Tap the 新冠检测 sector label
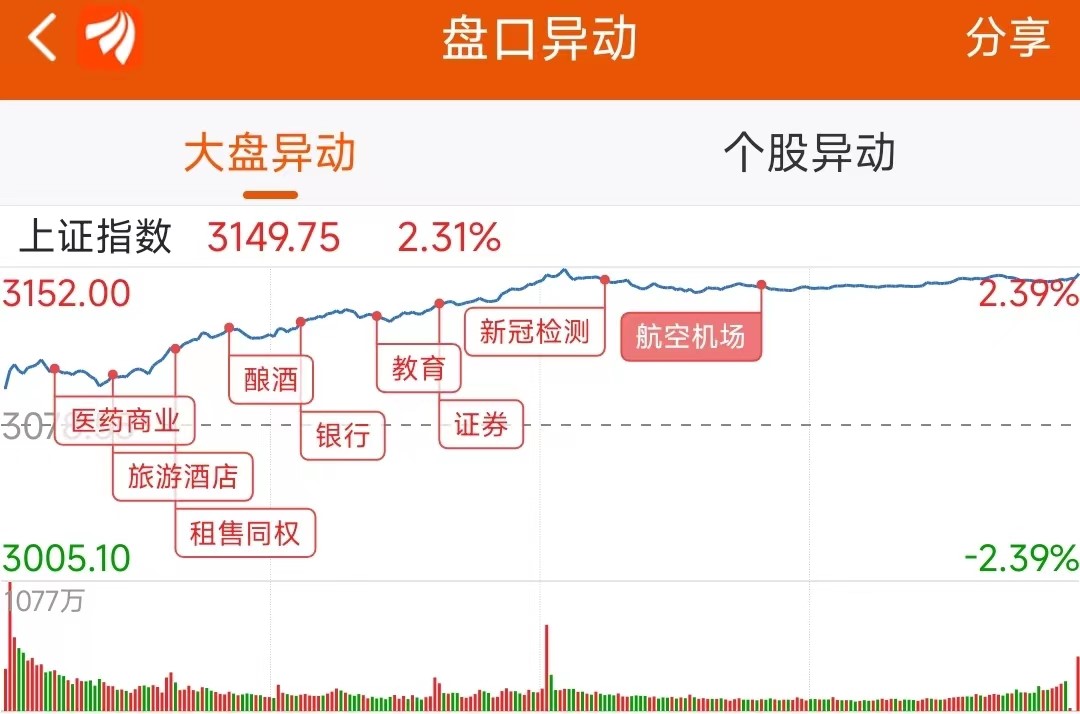Image resolution: width=1080 pixels, height=714 pixels. pos(535,332)
